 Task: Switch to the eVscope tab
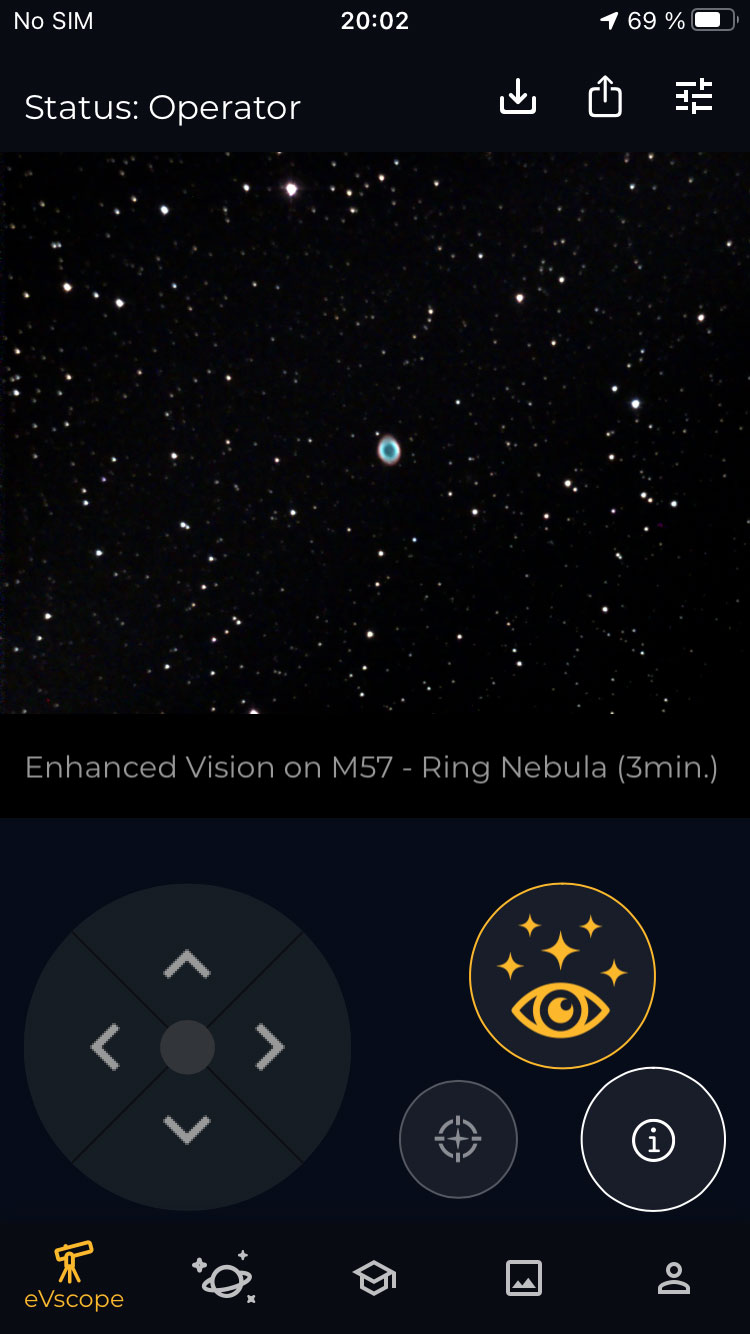pyautogui.click(x=74, y=1276)
